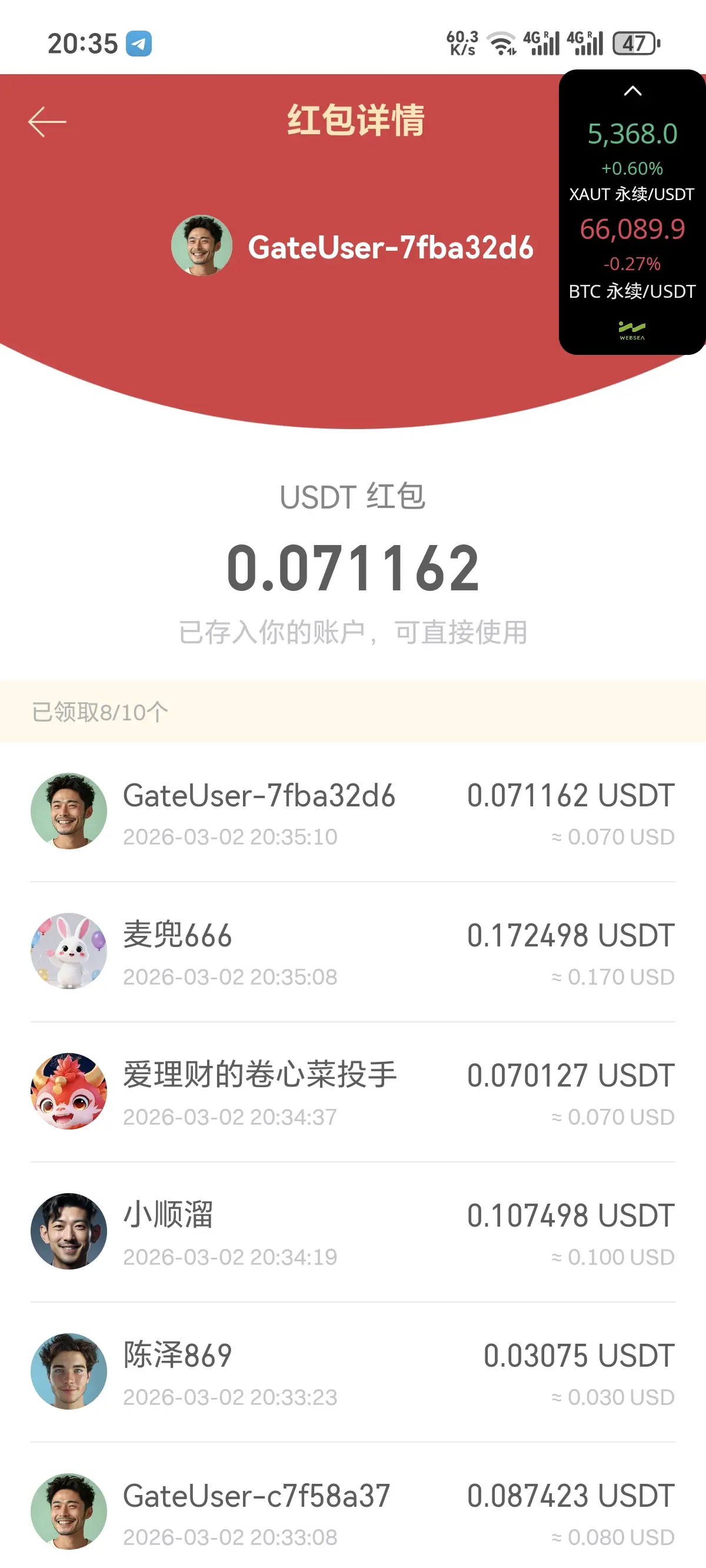This screenshot has height=1568, width=706.
Task: Go back using the top-left arrow
Action: click(47, 122)
